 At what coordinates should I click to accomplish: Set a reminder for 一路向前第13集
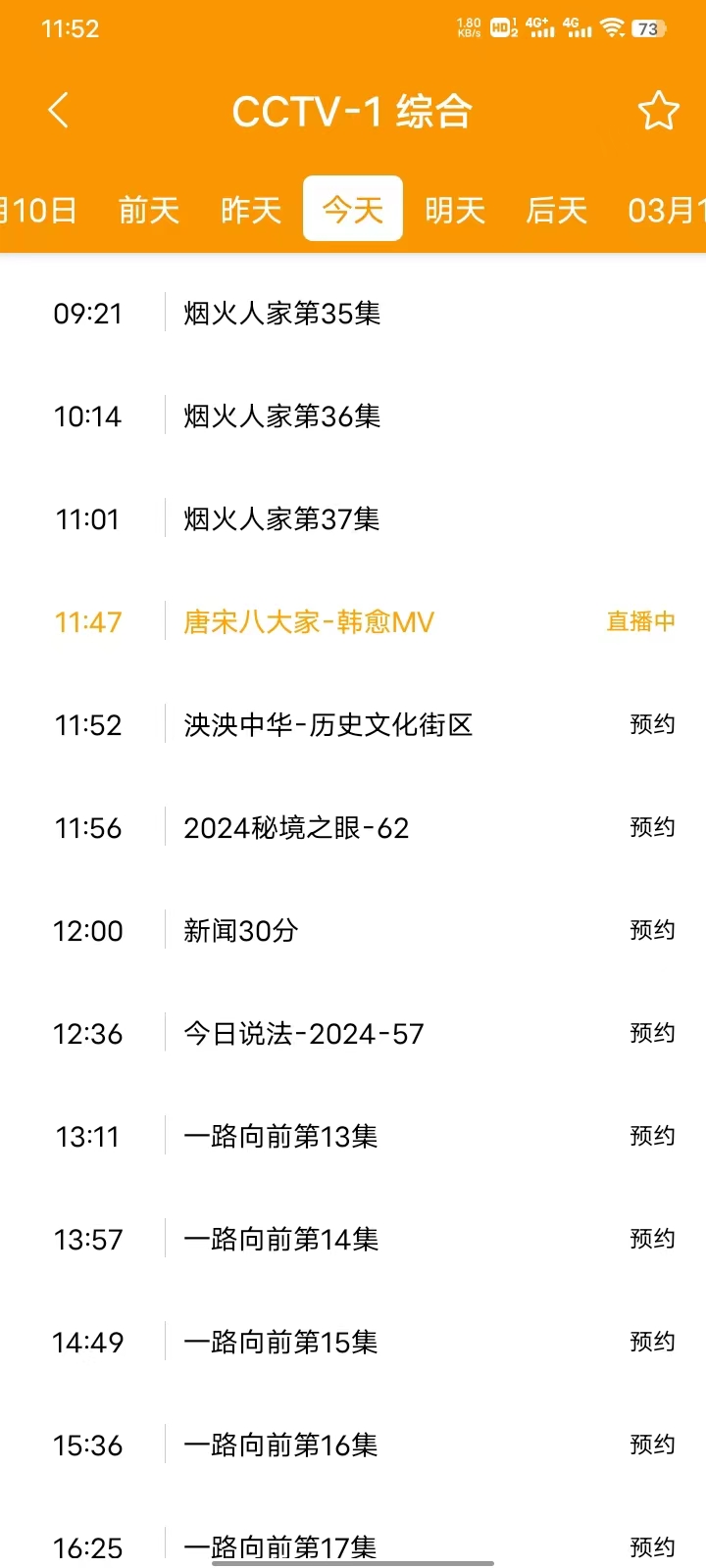[652, 1137]
